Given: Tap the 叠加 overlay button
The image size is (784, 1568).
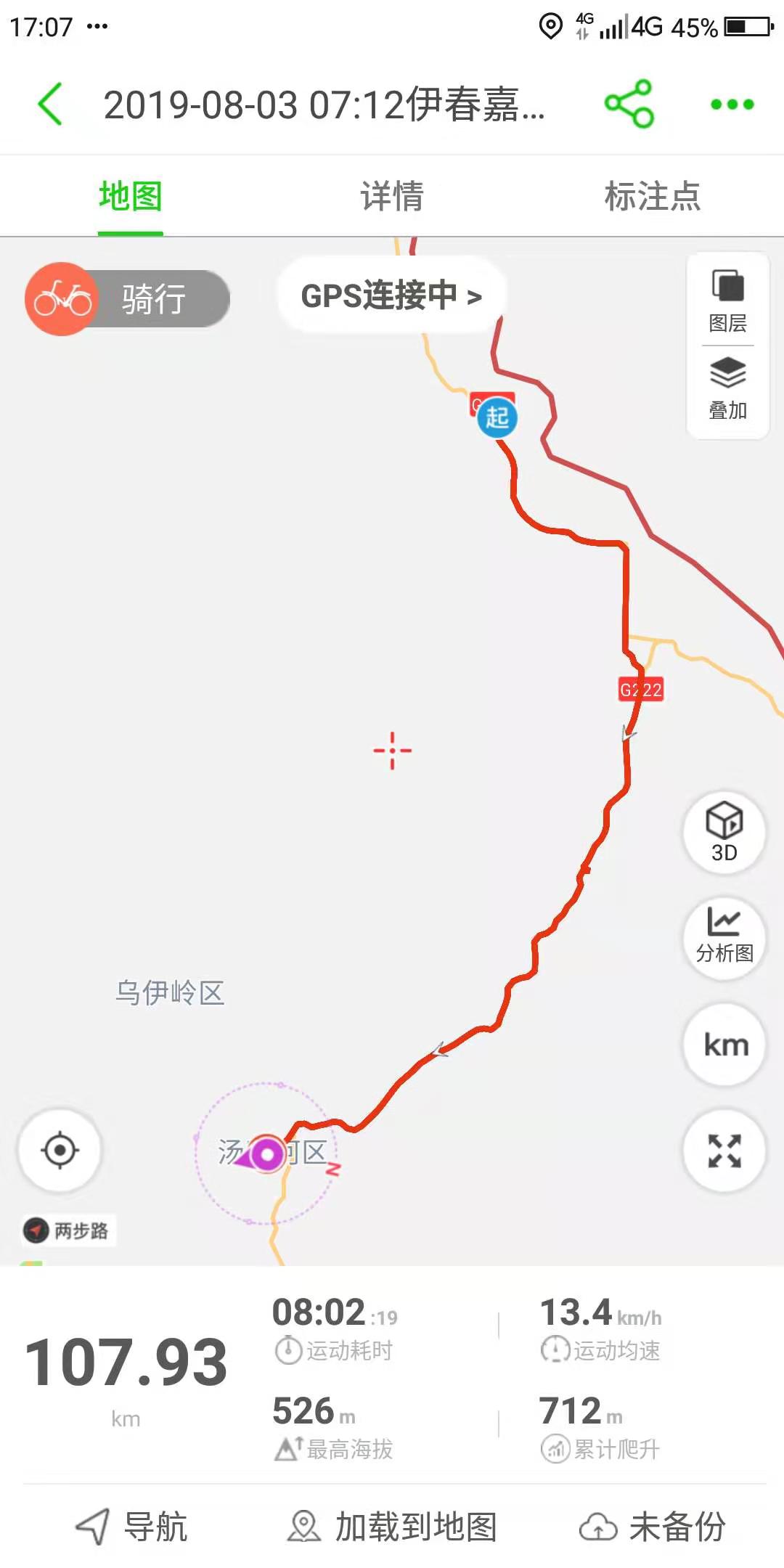Looking at the screenshot, I should [x=728, y=388].
